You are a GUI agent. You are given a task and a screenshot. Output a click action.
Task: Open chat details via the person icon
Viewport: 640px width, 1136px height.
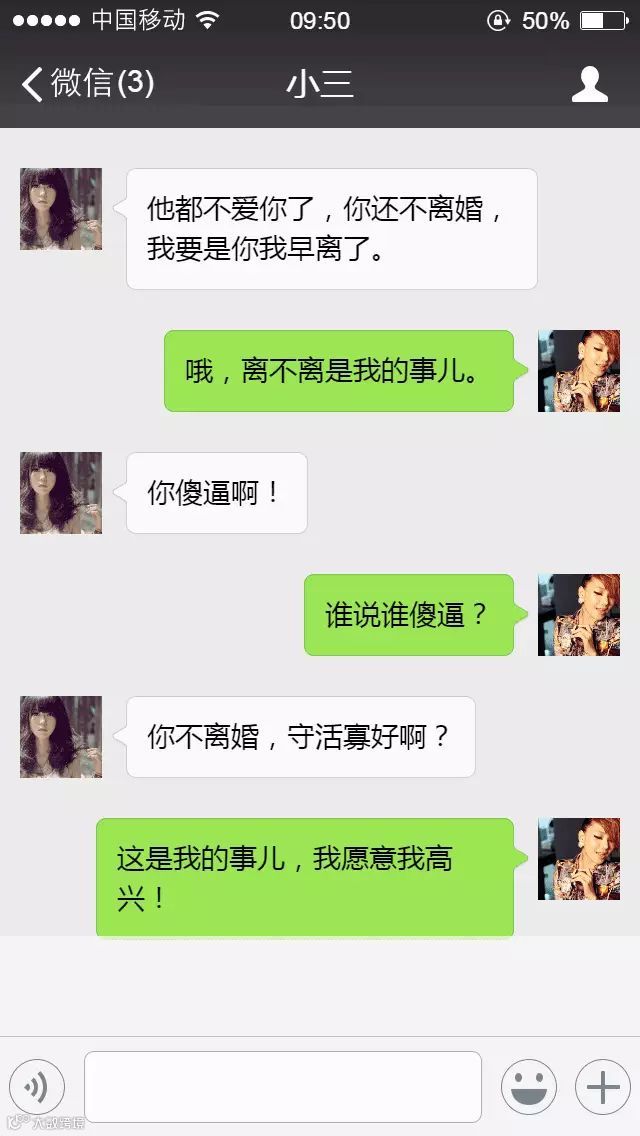pos(590,84)
